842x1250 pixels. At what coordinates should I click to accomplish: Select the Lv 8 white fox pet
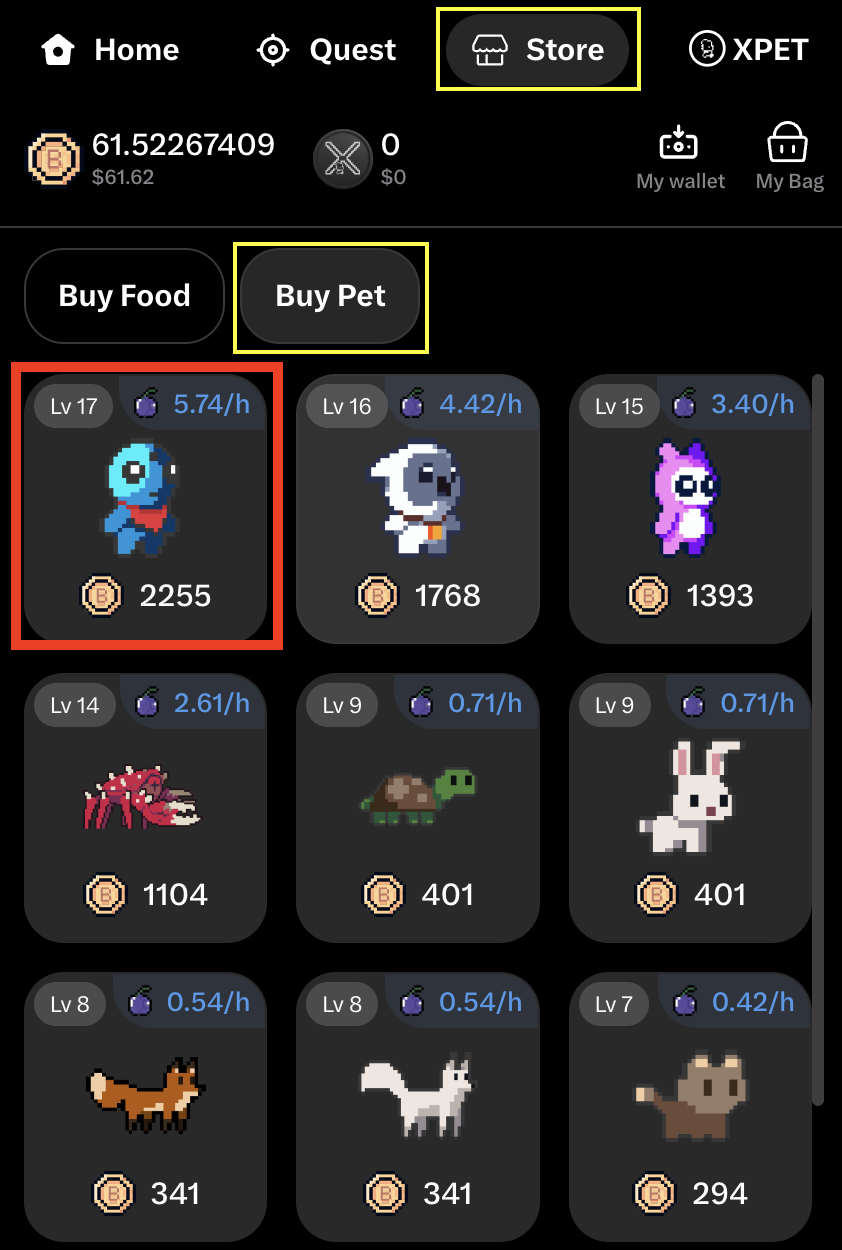pyautogui.click(x=418, y=1105)
